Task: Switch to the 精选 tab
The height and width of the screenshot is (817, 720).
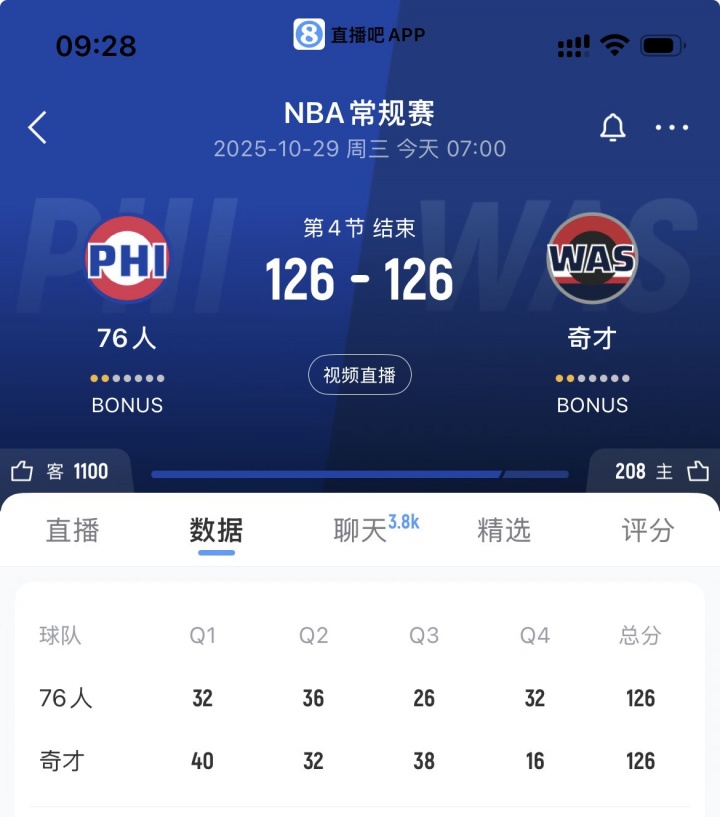Action: click(504, 530)
